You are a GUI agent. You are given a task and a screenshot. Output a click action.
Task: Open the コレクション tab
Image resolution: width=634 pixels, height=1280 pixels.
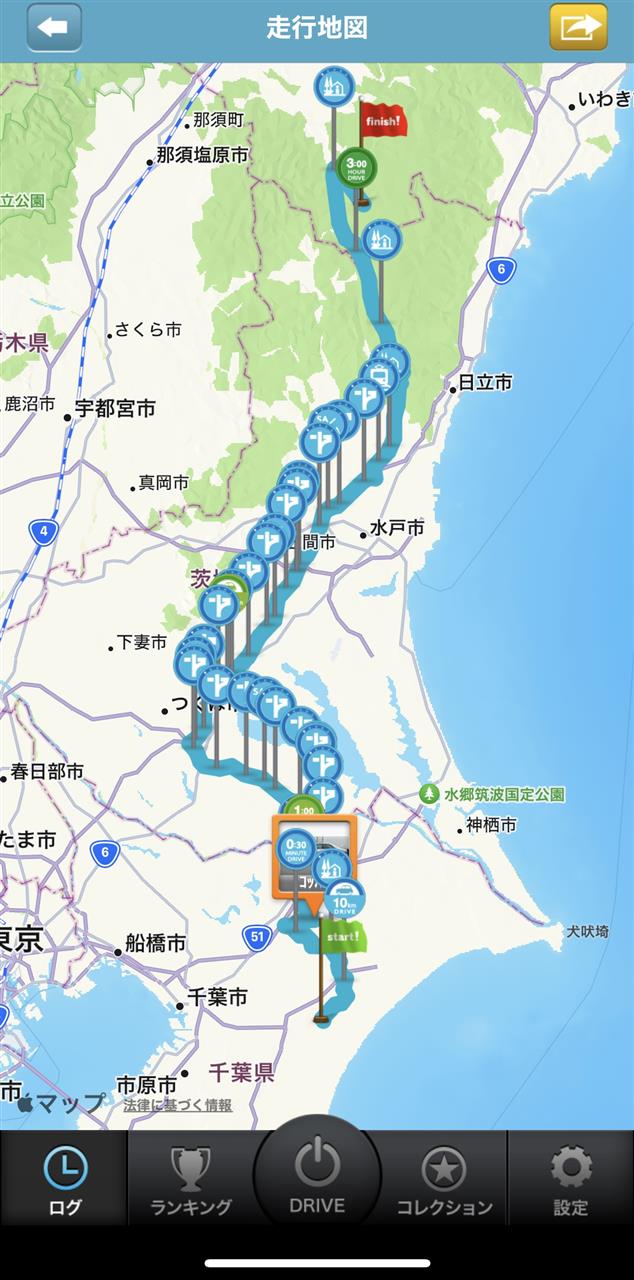click(444, 1178)
